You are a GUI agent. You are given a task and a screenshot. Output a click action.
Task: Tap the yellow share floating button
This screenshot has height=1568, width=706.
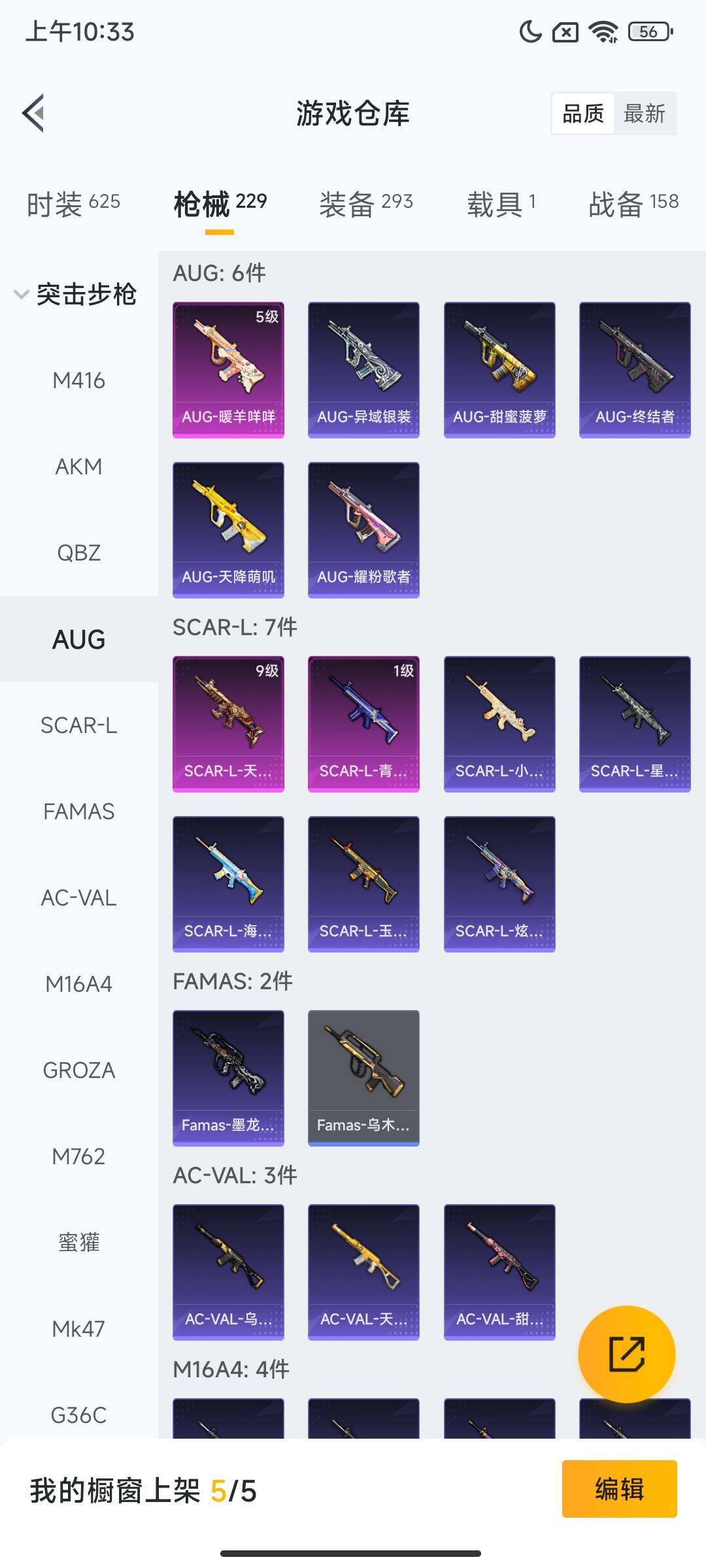pos(626,1354)
